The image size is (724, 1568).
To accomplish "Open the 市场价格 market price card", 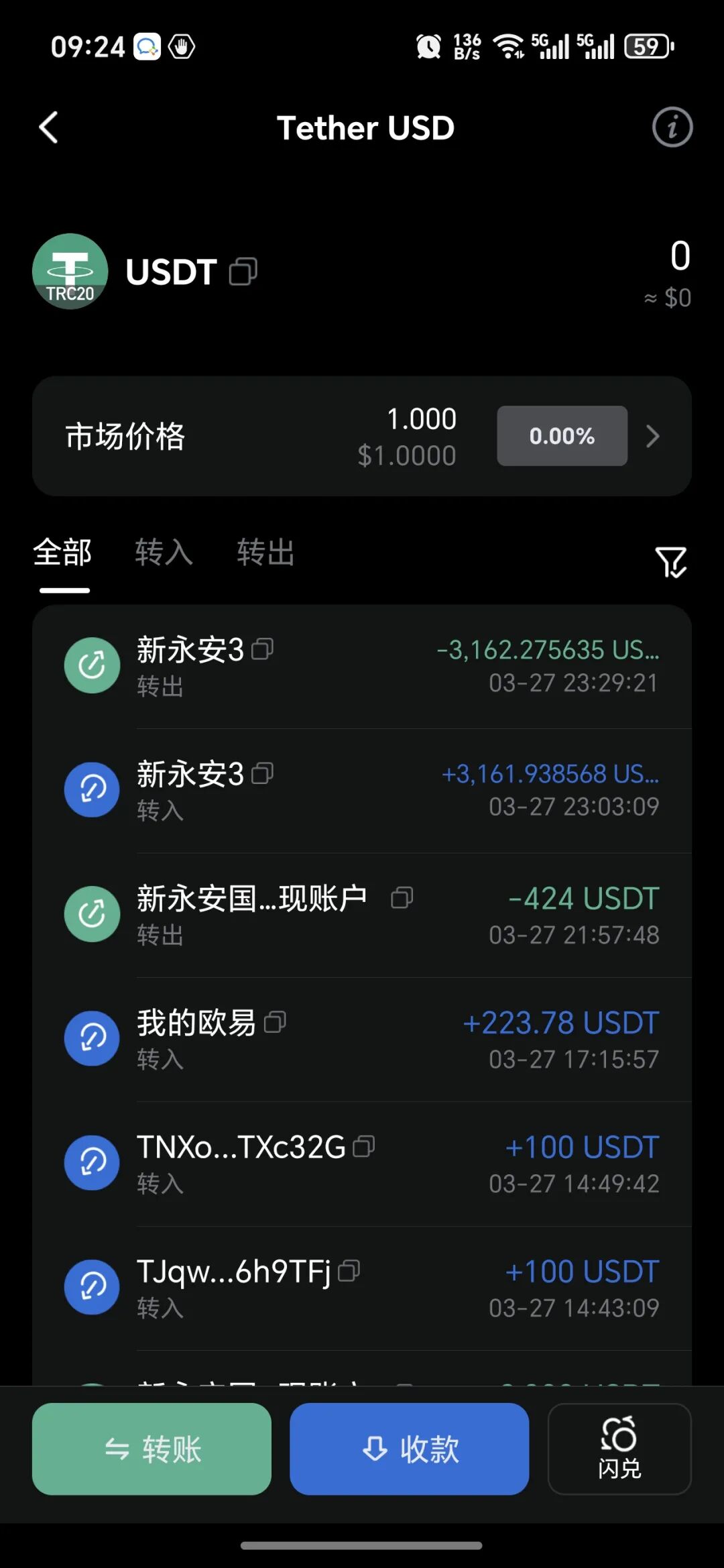I will pyautogui.click(x=362, y=436).
